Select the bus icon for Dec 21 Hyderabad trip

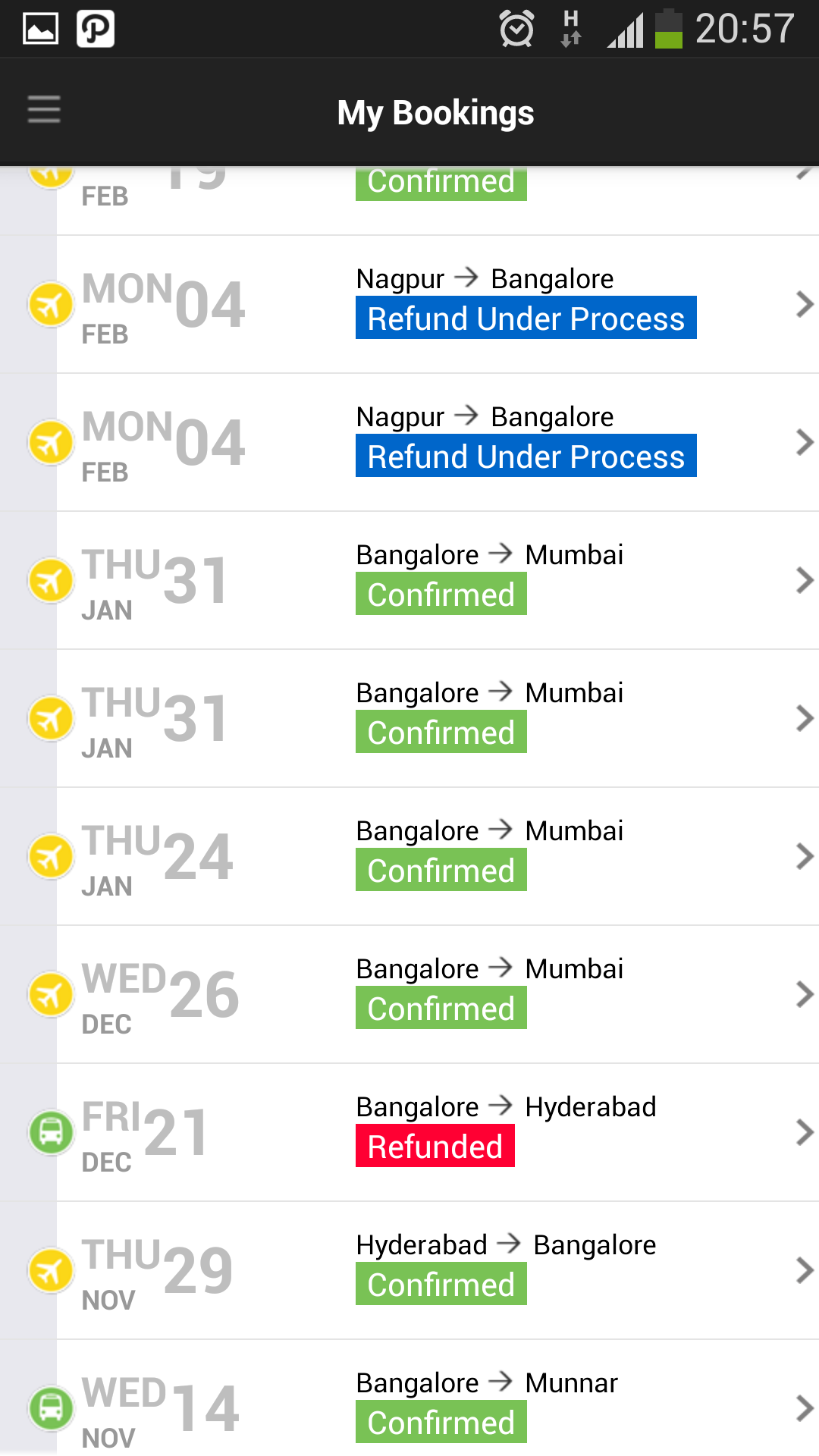51,1132
